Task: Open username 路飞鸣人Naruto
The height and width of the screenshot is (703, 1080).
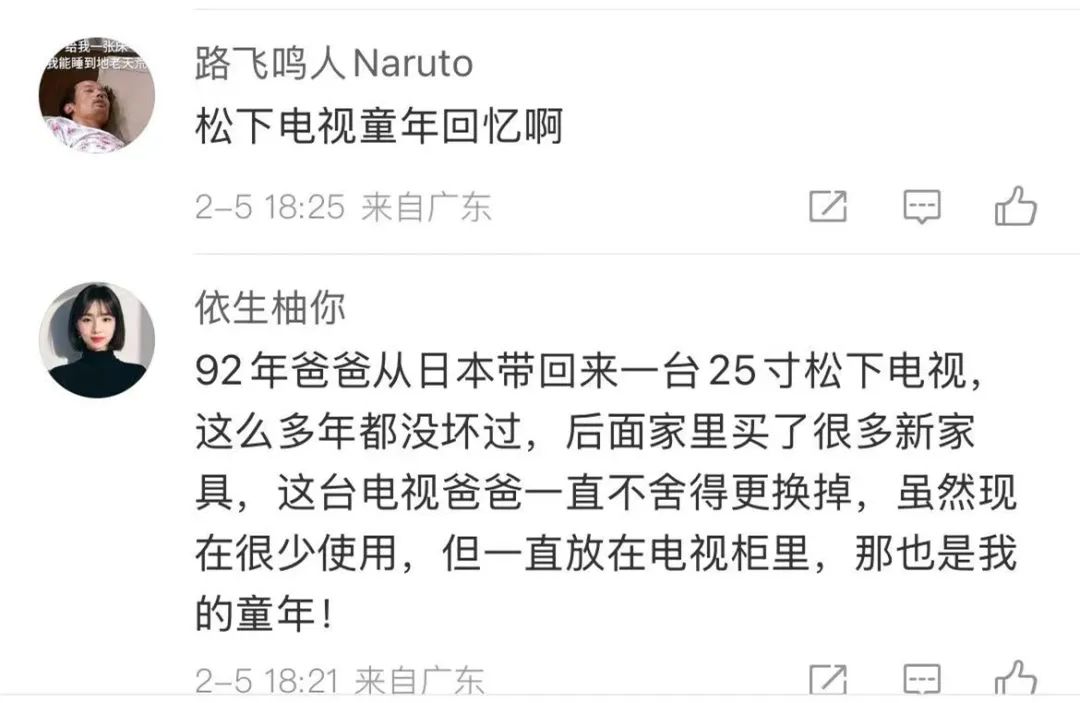Action: pyautogui.click(x=333, y=63)
